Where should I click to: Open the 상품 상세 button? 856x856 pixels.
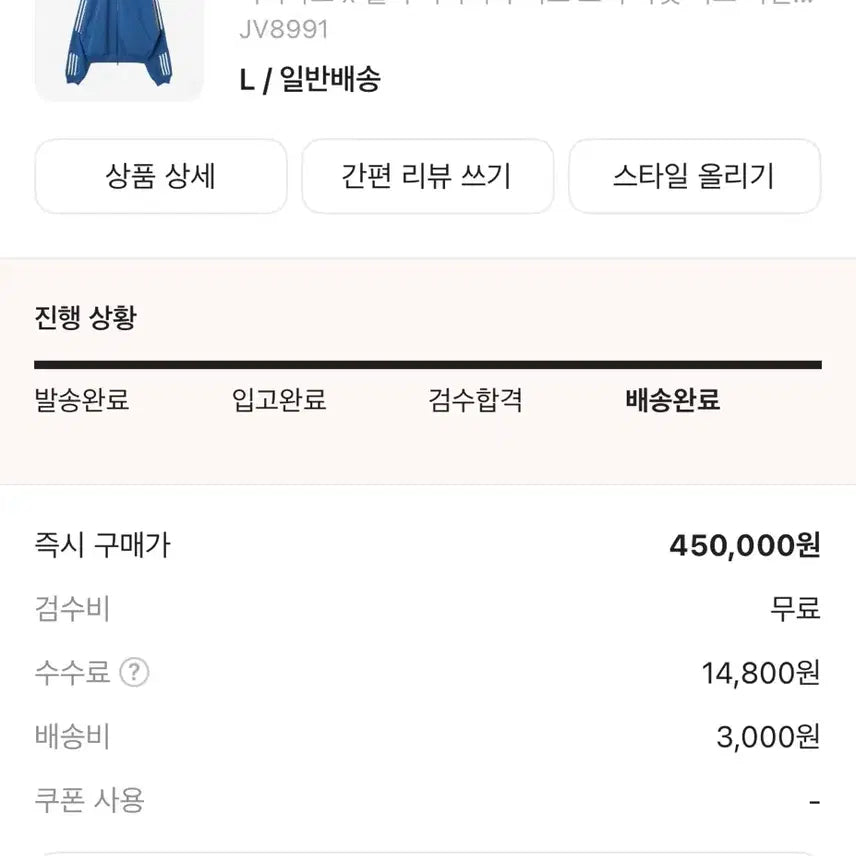(161, 177)
